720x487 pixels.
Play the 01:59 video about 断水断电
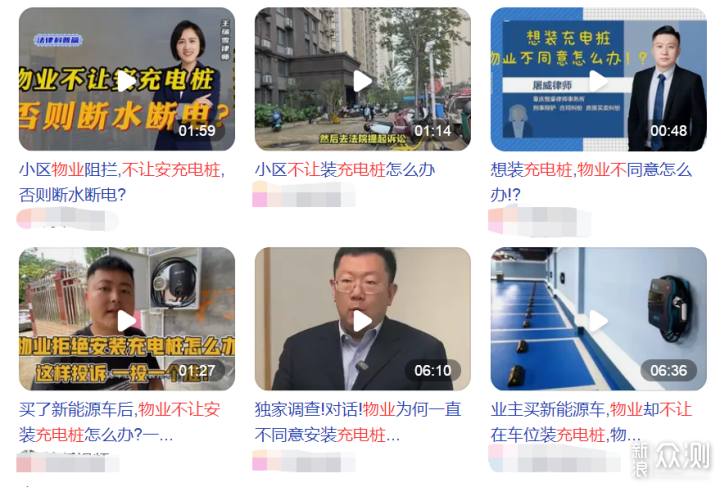click(126, 81)
